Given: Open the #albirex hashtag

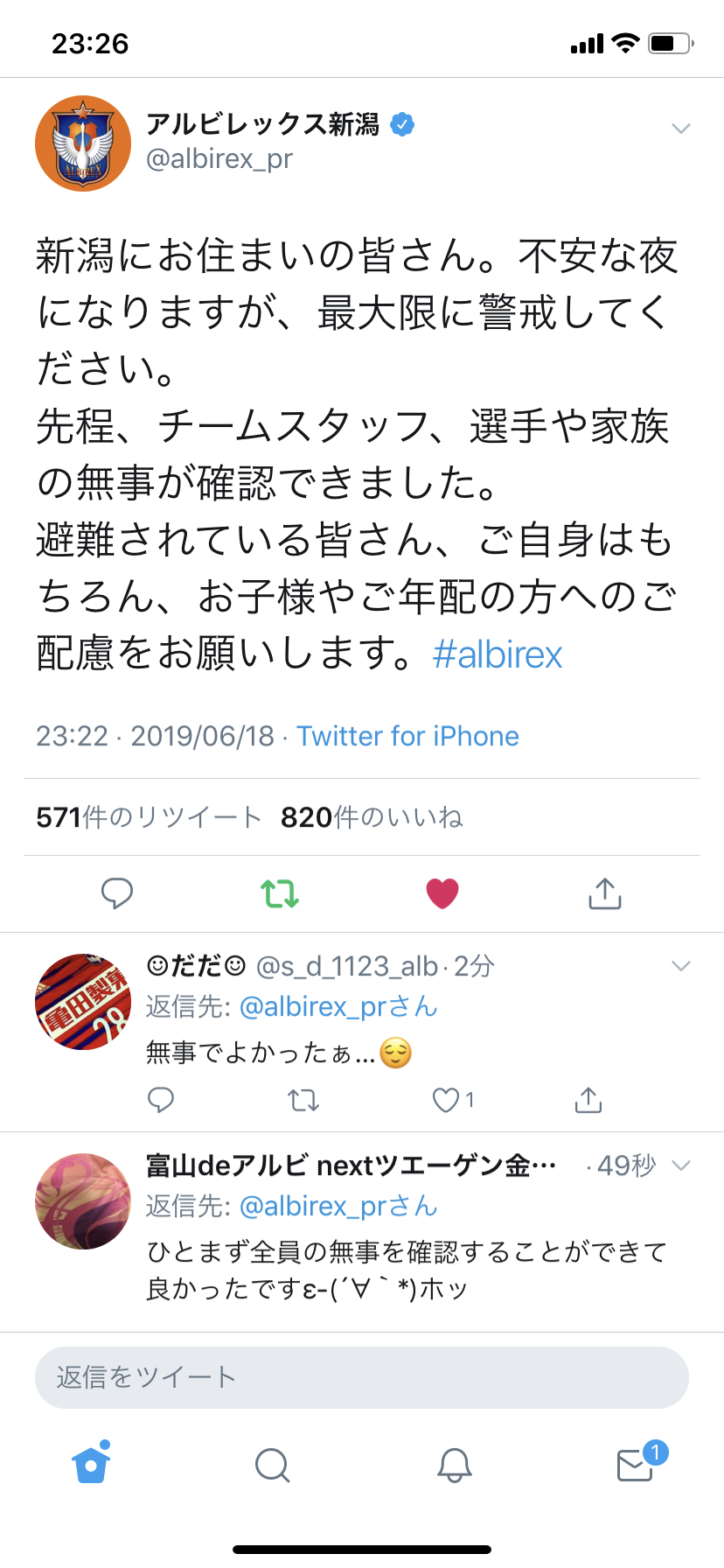Looking at the screenshot, I should coord(498,654).
